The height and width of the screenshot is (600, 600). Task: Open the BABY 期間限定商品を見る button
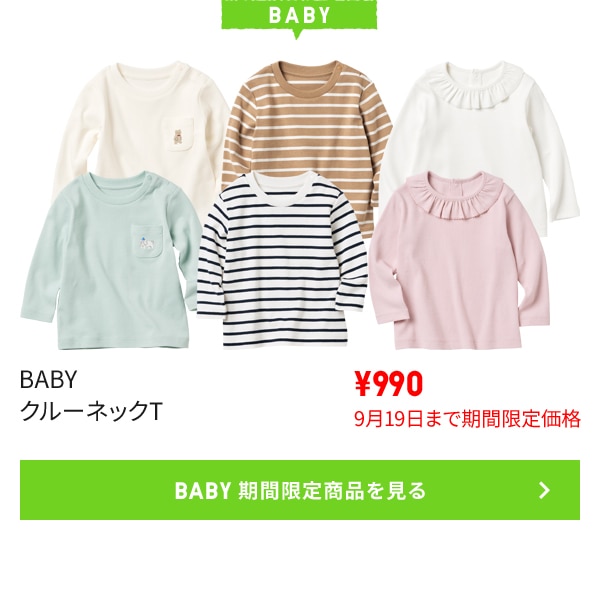pyautogui.click(x=300, y=490)
